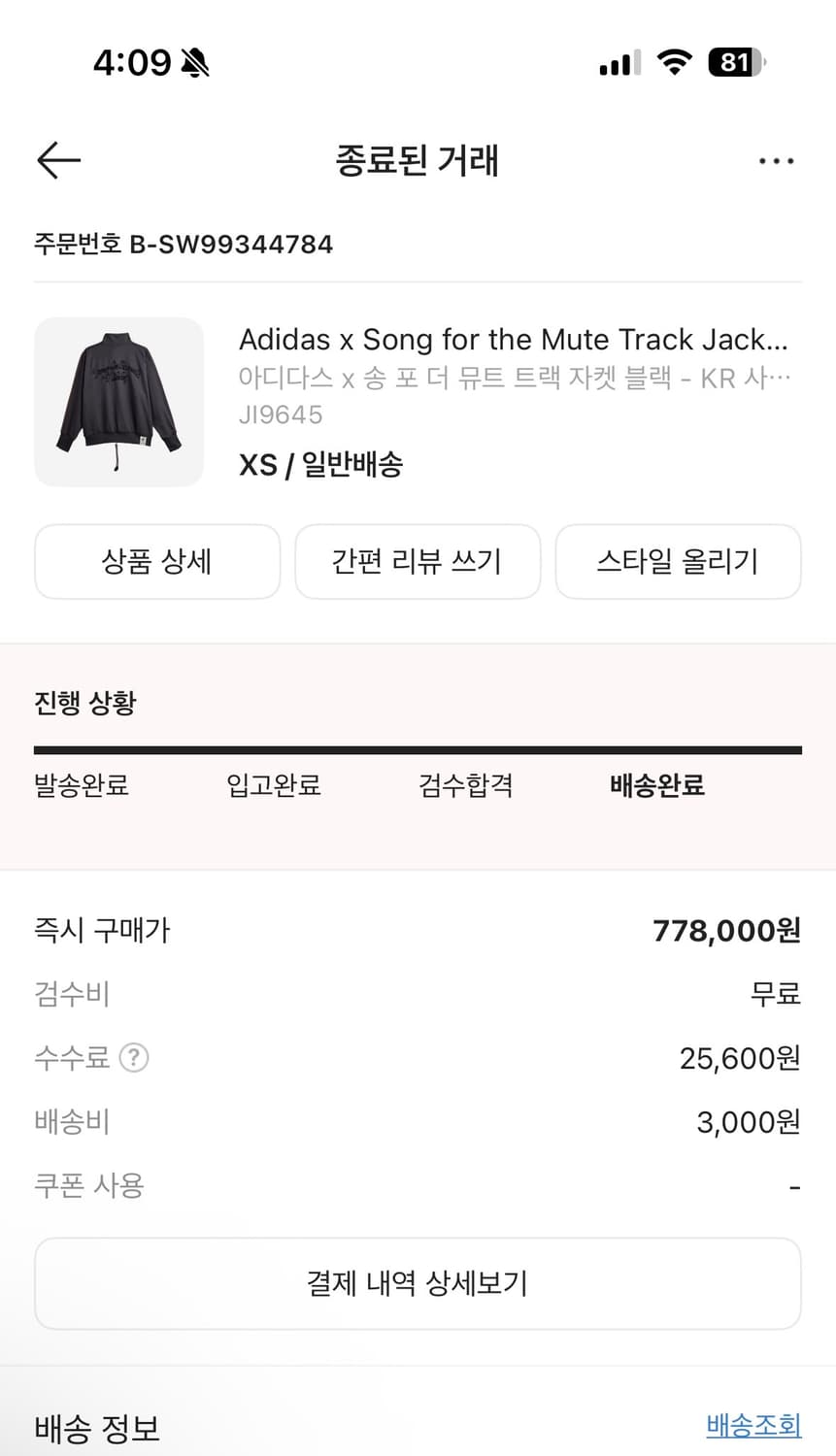Expand the 배송 정보 section

(x=96, y=1427)
